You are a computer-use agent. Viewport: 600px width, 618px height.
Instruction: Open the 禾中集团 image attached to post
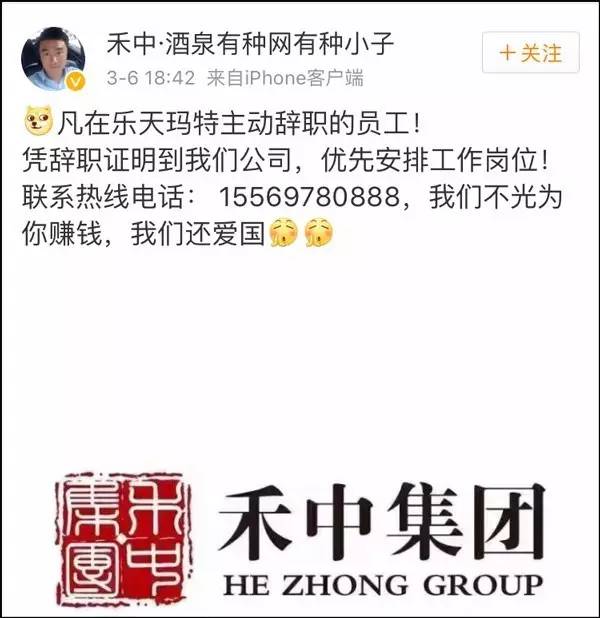pos(300,538)
